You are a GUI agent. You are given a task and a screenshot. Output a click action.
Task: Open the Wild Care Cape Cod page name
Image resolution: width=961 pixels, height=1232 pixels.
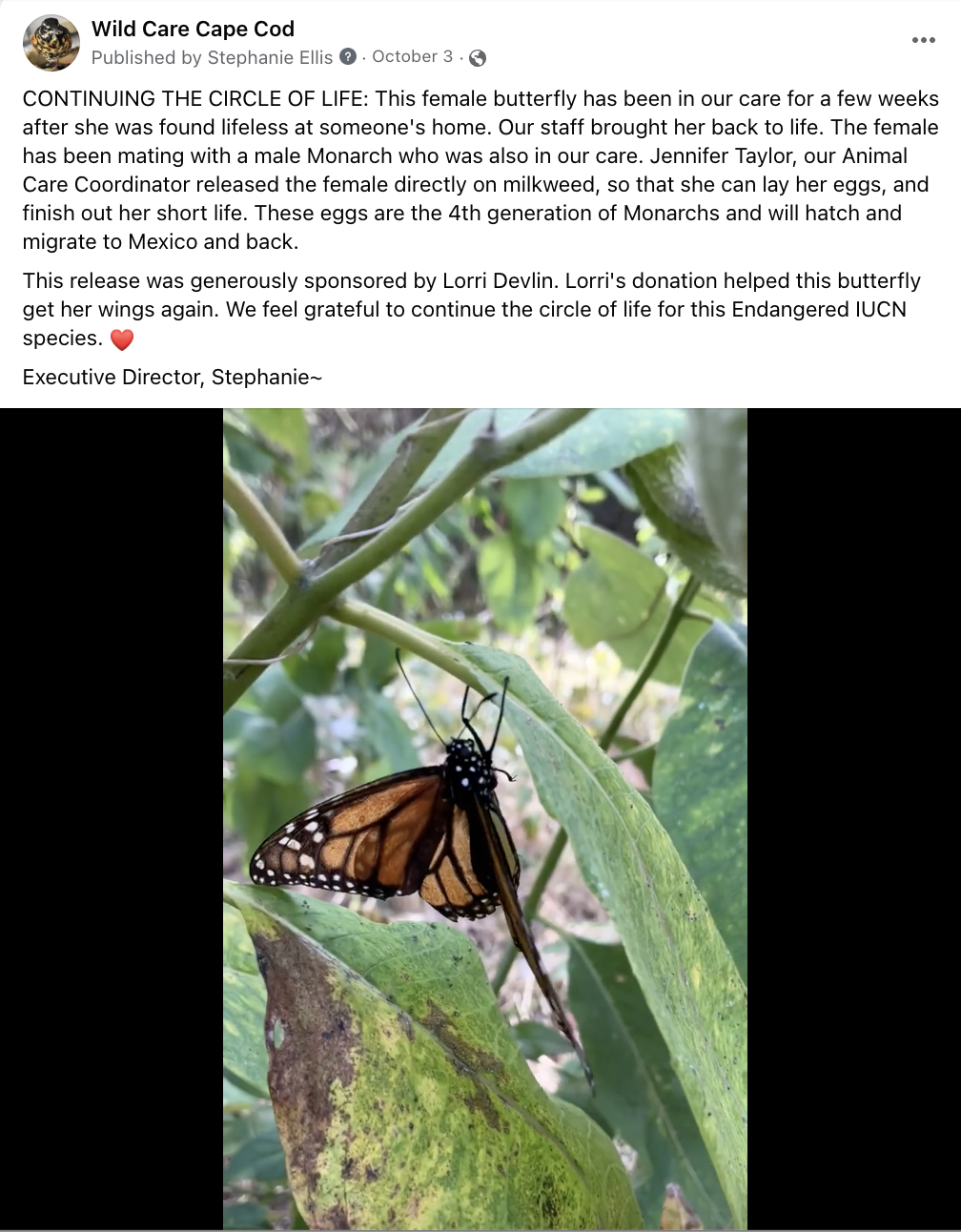[x=193, y=29]
